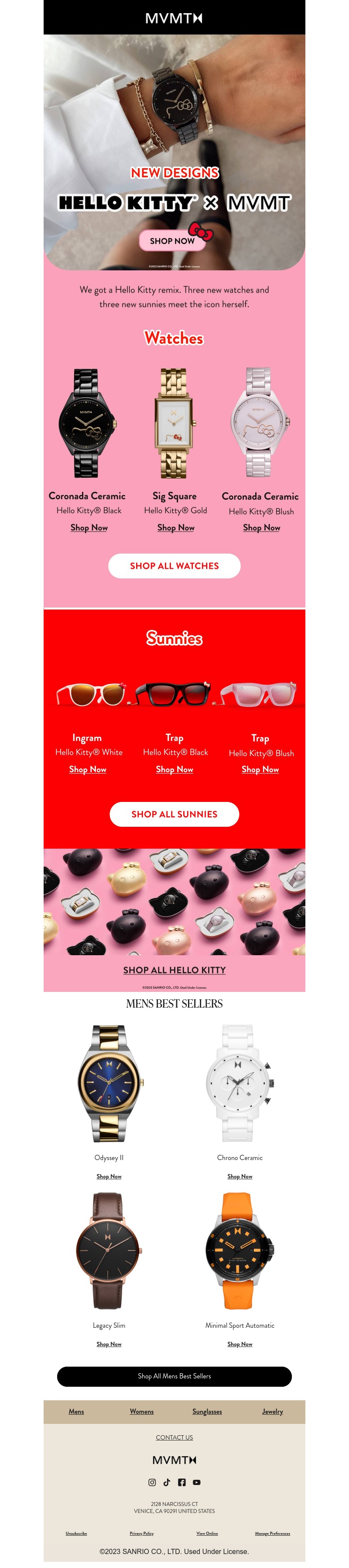Screen dimensions: 349x1568
Task: Unsubscribe from these emails
Action: [x=76, y=1533]
